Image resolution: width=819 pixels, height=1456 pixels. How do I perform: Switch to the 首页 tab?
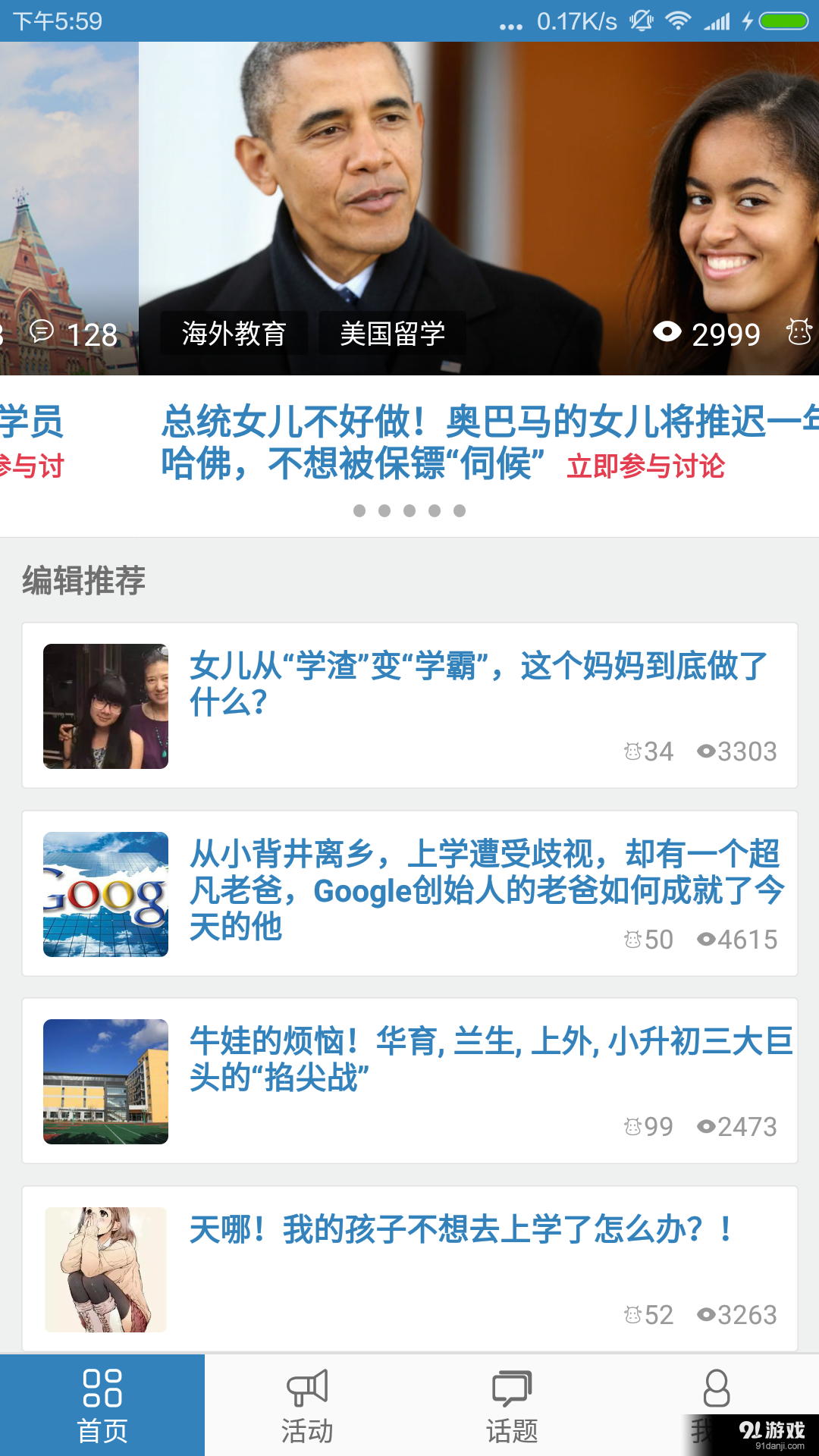[x=102, y=1404]
